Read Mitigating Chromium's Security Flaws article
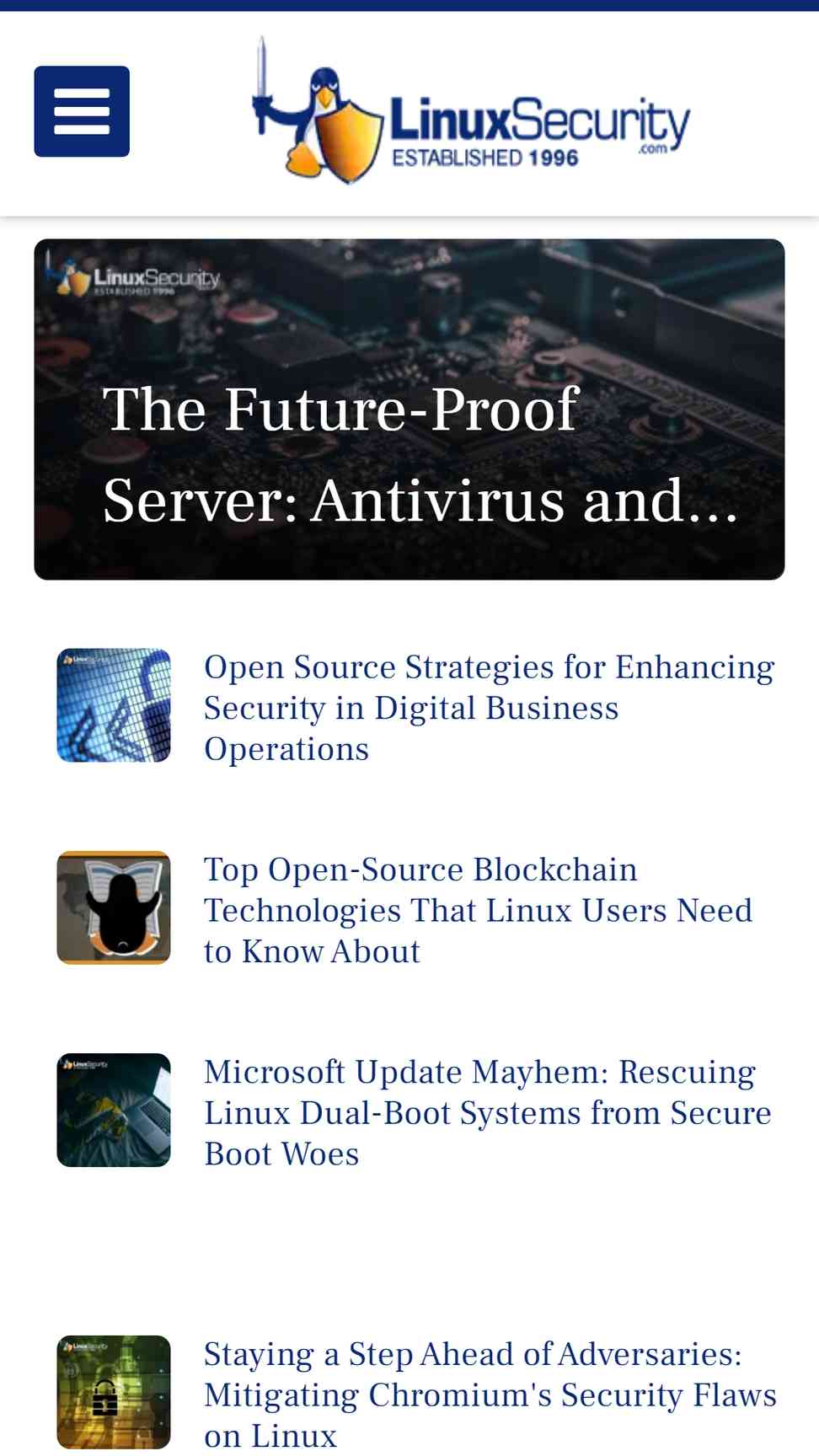This screenshot has height=1456, width=819. pos(490,1394)
